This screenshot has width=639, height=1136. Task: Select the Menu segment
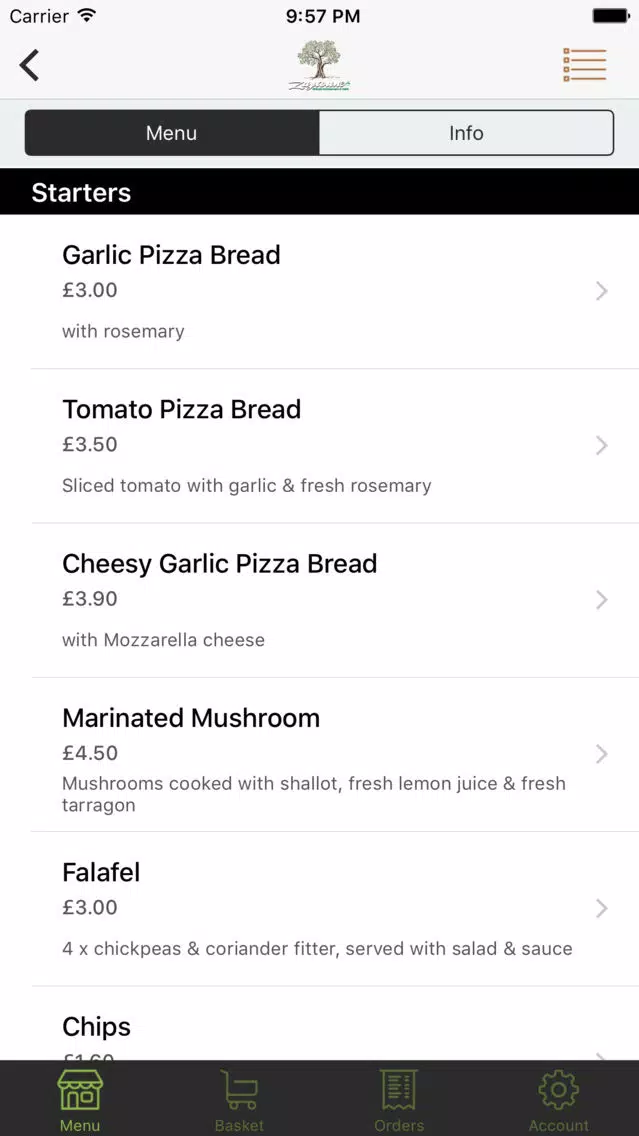coord(172,133)
